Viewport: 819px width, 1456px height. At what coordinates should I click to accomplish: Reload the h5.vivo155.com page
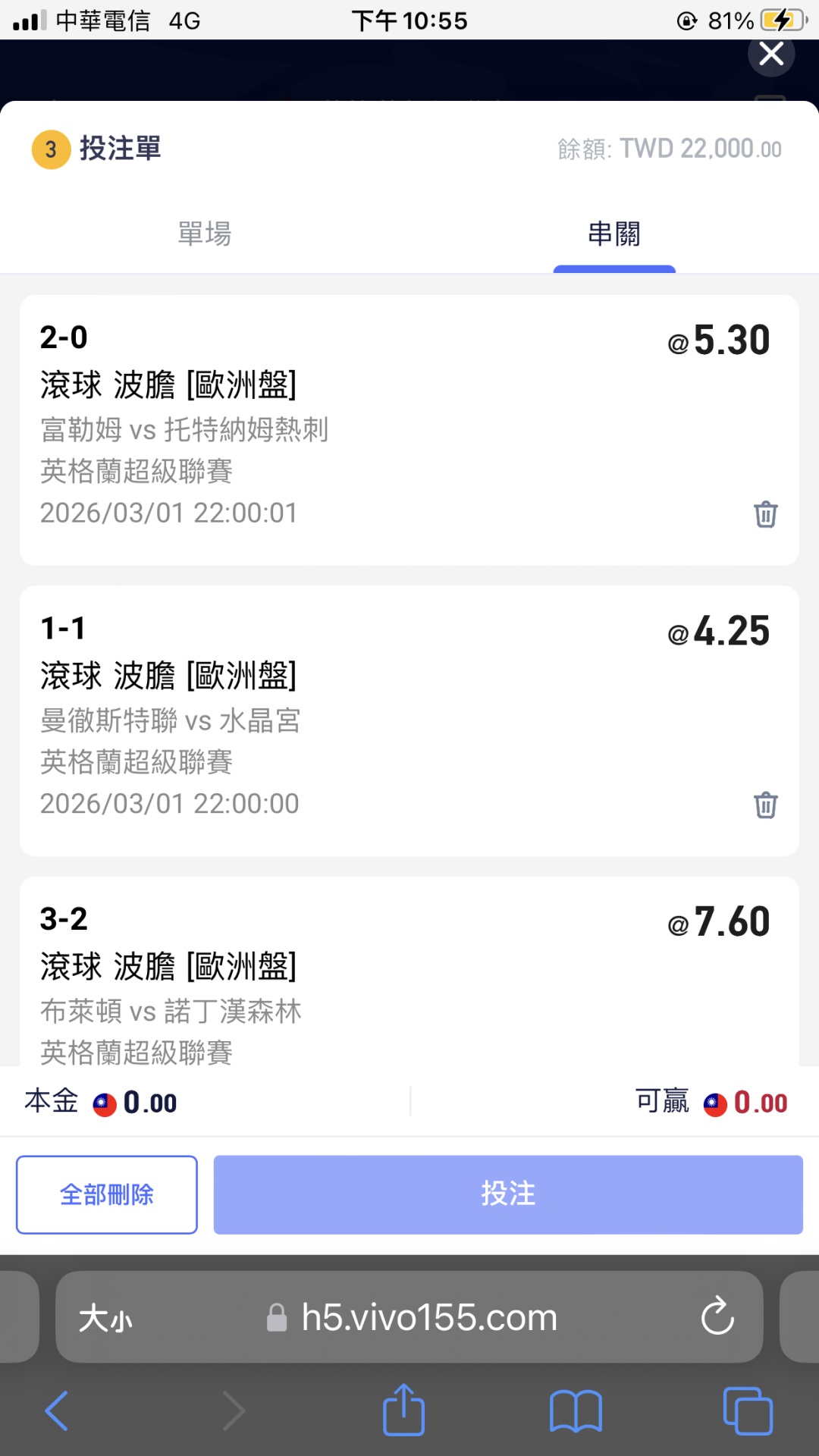point(717,1316)
